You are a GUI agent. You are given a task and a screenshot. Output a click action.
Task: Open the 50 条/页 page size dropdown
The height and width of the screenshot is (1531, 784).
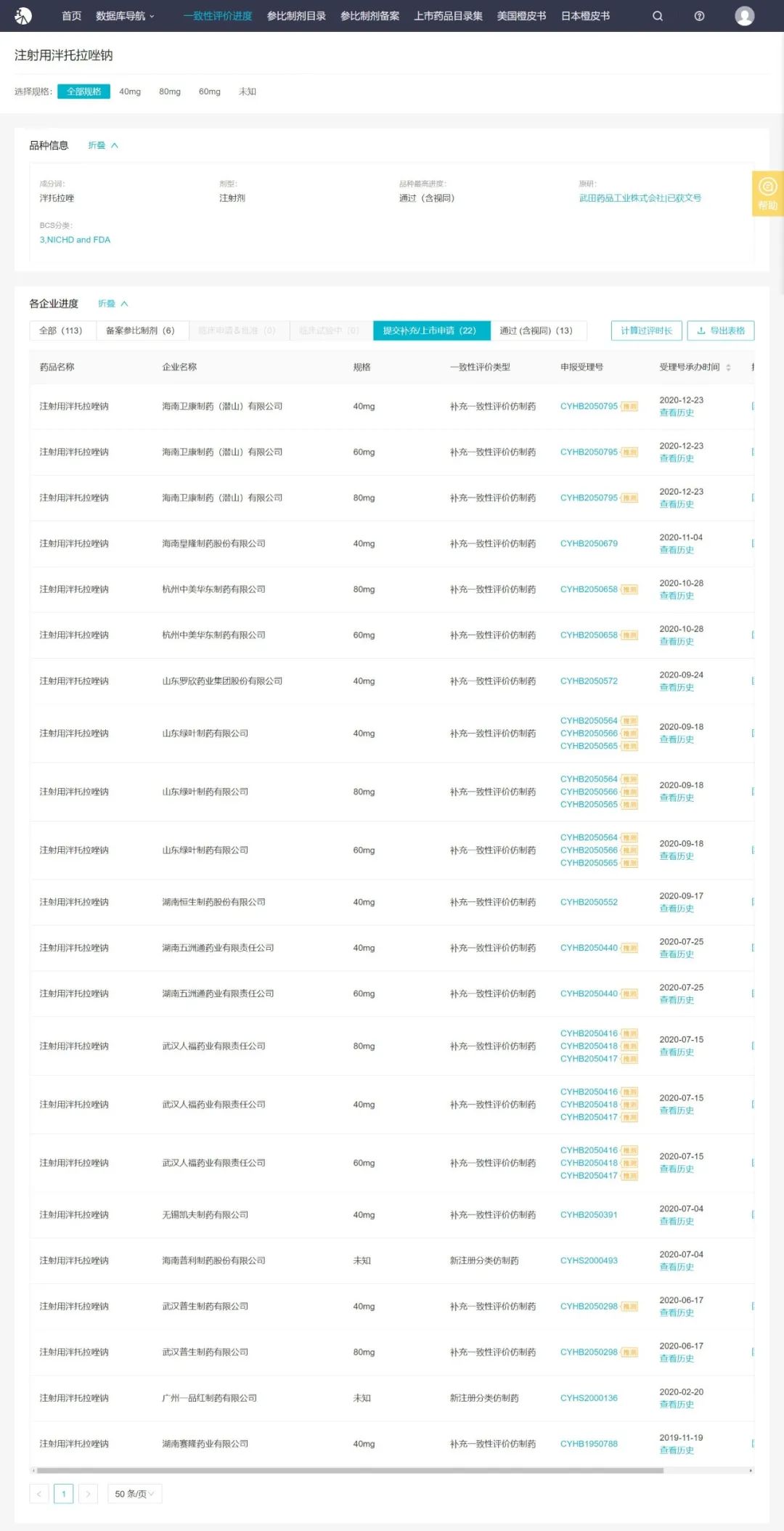coord(134,1494)
